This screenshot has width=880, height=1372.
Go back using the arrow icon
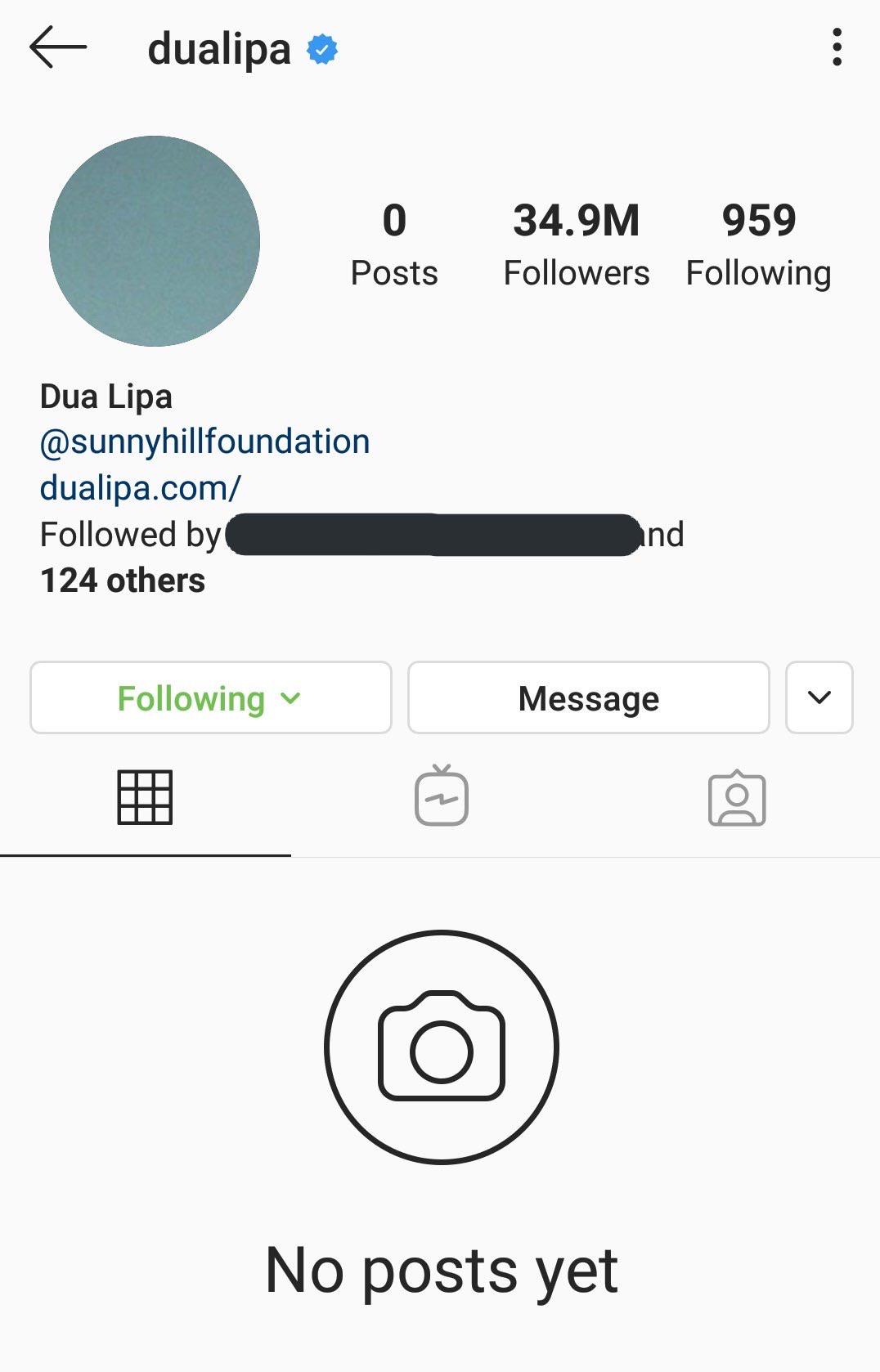tap(57, 47)
